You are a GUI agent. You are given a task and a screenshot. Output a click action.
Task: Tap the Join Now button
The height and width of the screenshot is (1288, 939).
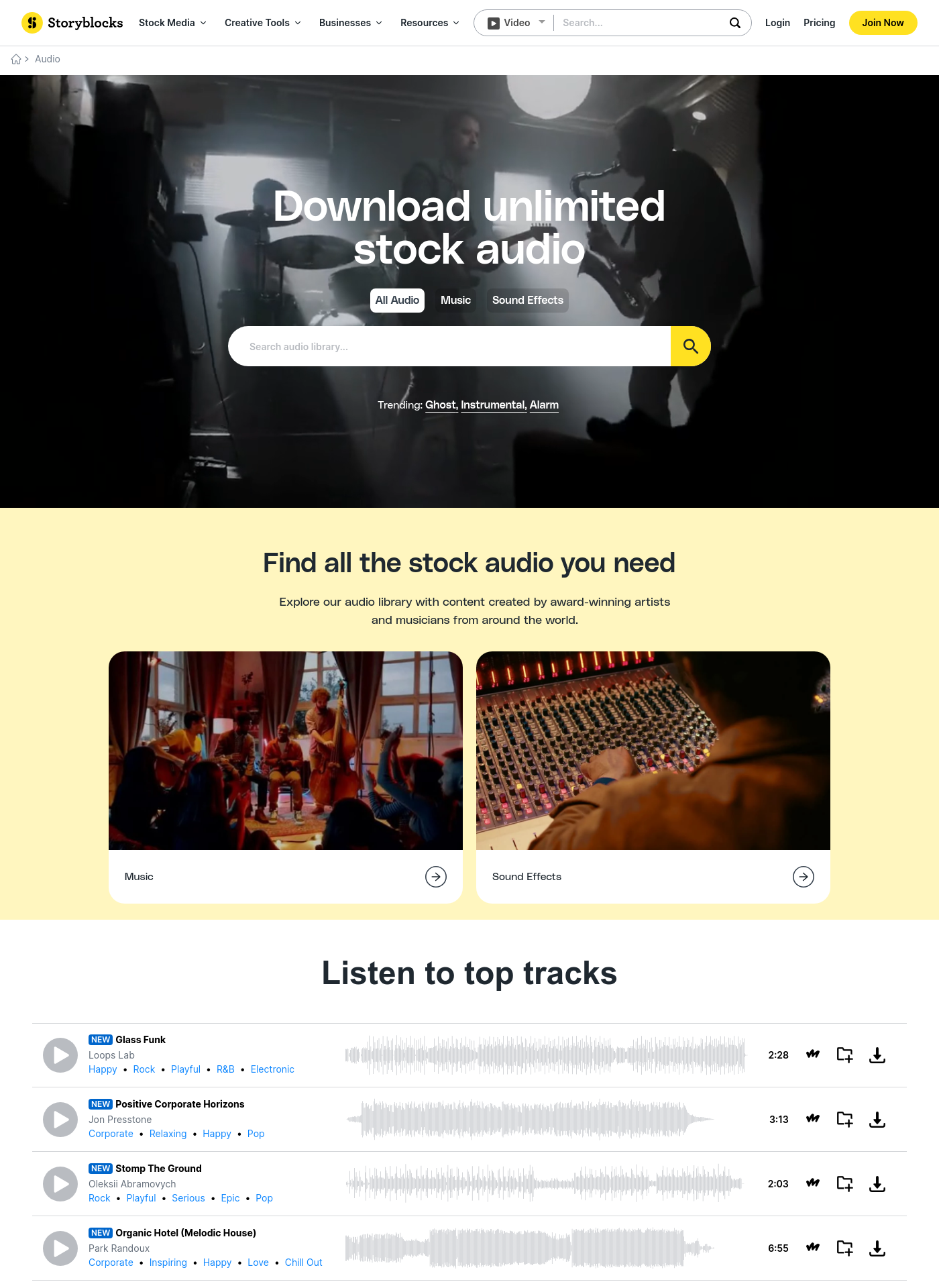coord(882,23)
